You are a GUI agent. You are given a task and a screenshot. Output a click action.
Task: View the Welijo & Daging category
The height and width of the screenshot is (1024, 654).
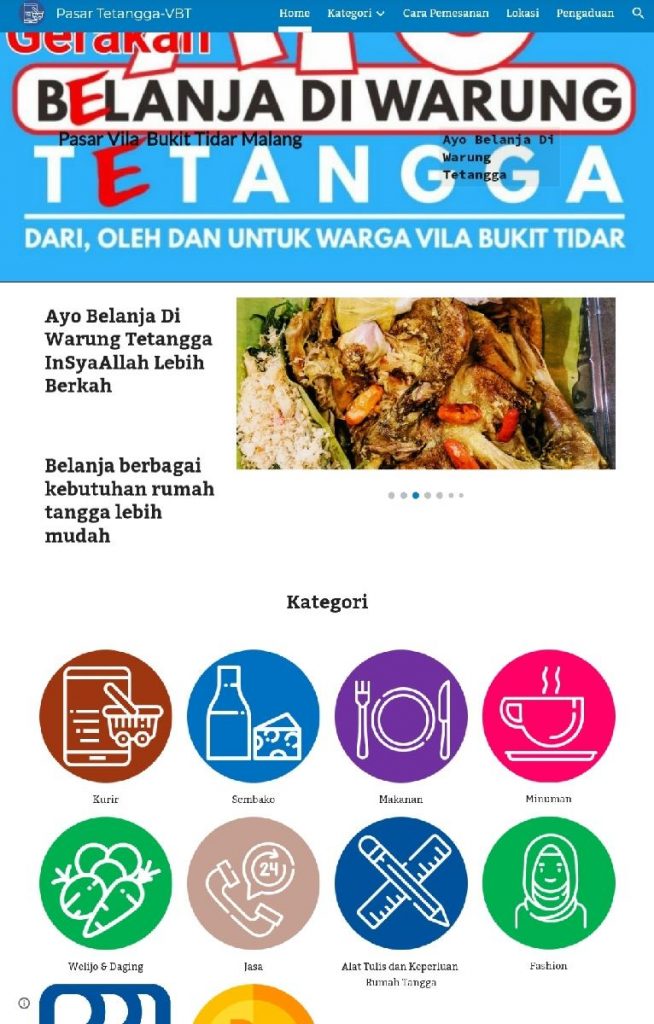[x=105, y=883]
